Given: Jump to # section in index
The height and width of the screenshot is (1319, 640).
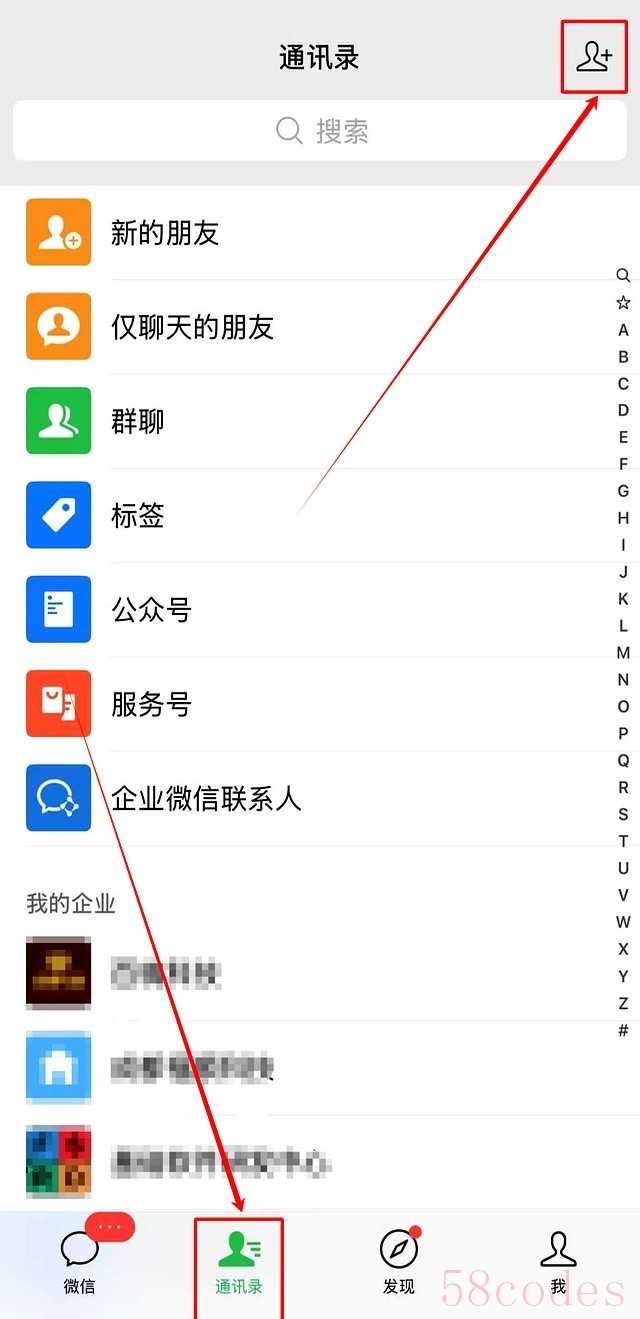Looking at the screenshot, I should coord(623,1030).
